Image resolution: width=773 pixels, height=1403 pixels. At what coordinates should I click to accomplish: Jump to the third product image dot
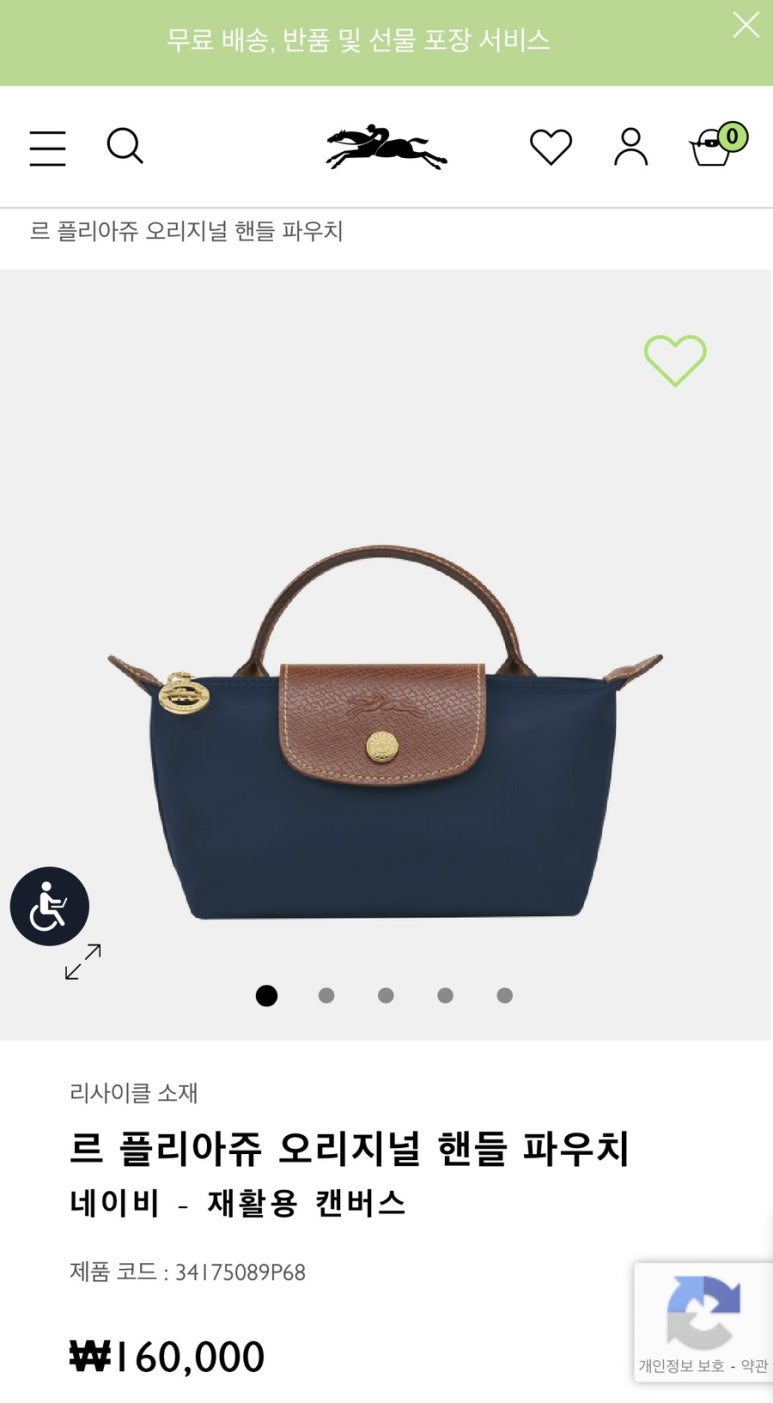pyautogui.click(x=386, y=995)
